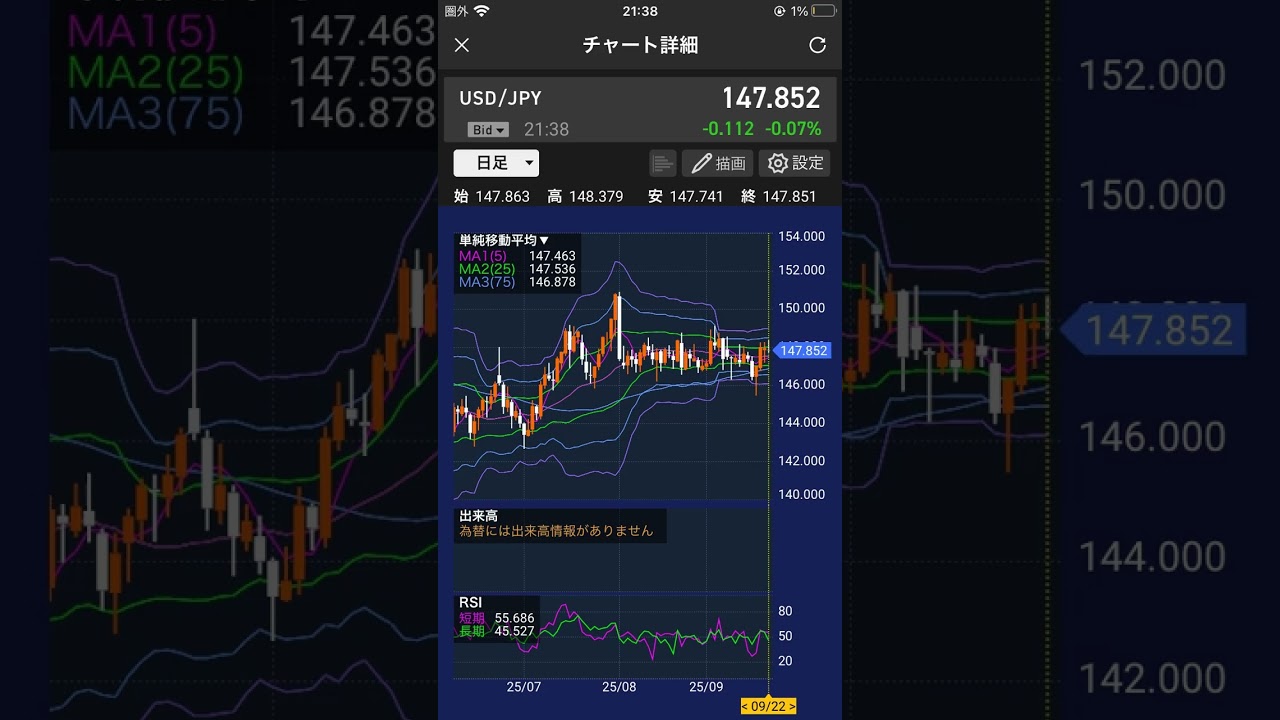Refresh the chart data

[x=817, y=45]
